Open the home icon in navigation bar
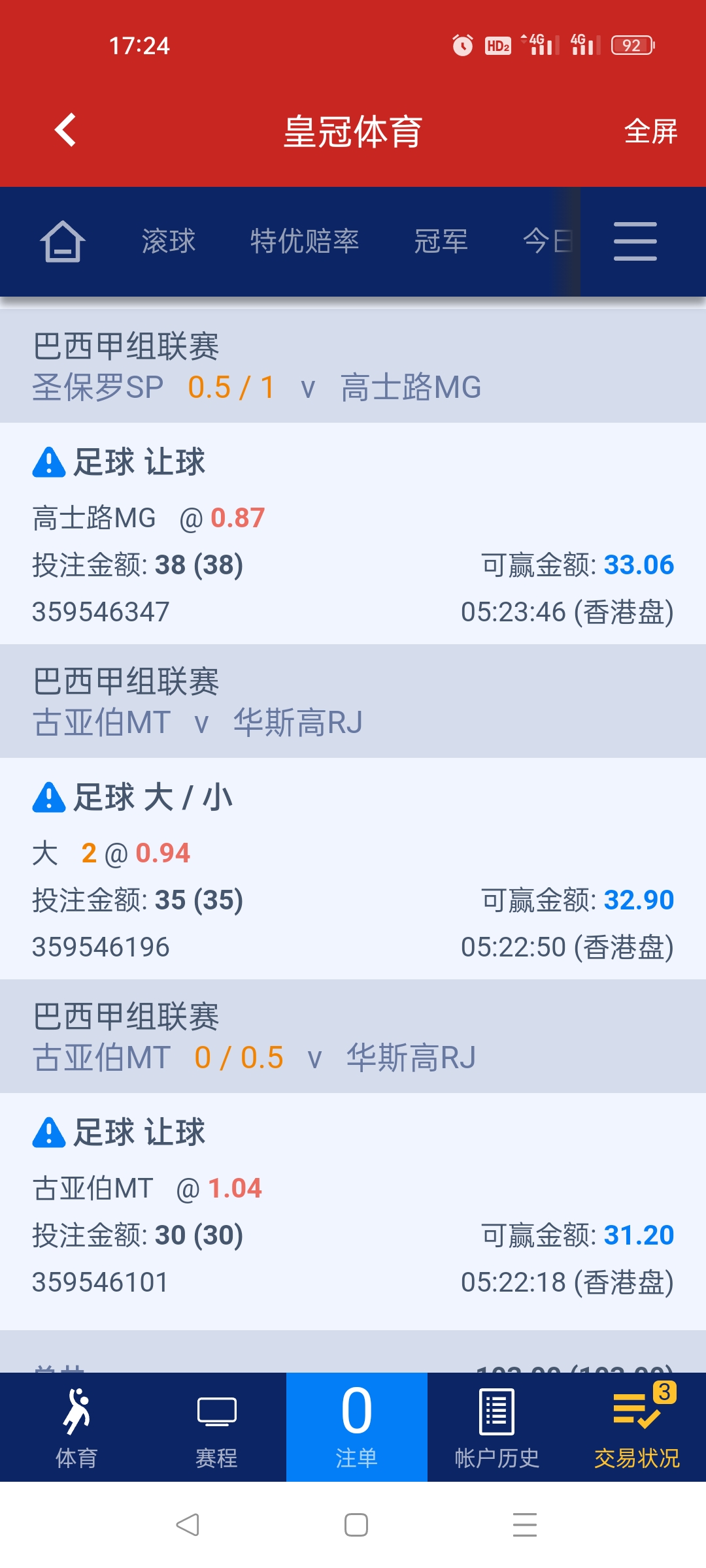The width and height of the screenshot is (706, 1568). pos(63,241)
